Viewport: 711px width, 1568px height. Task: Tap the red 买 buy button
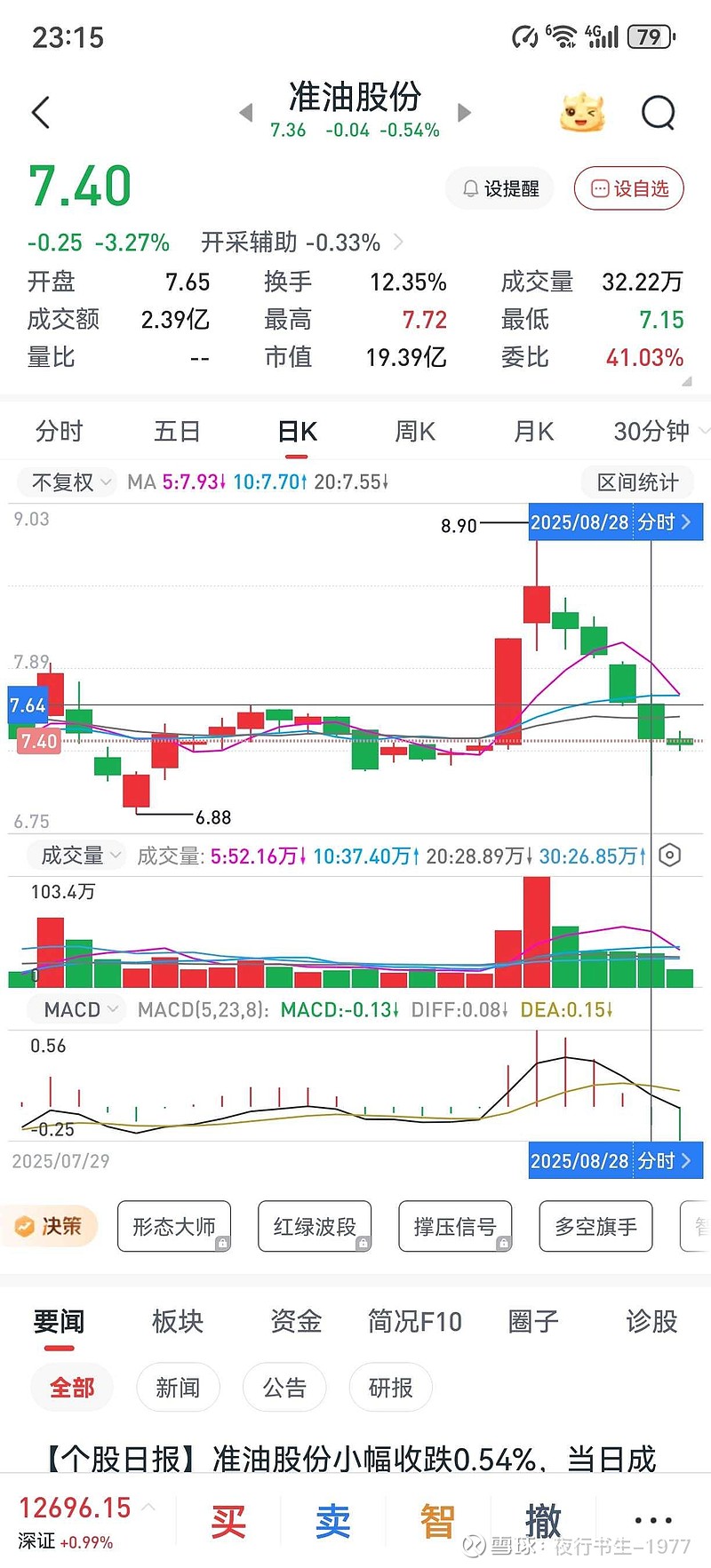228,1521
